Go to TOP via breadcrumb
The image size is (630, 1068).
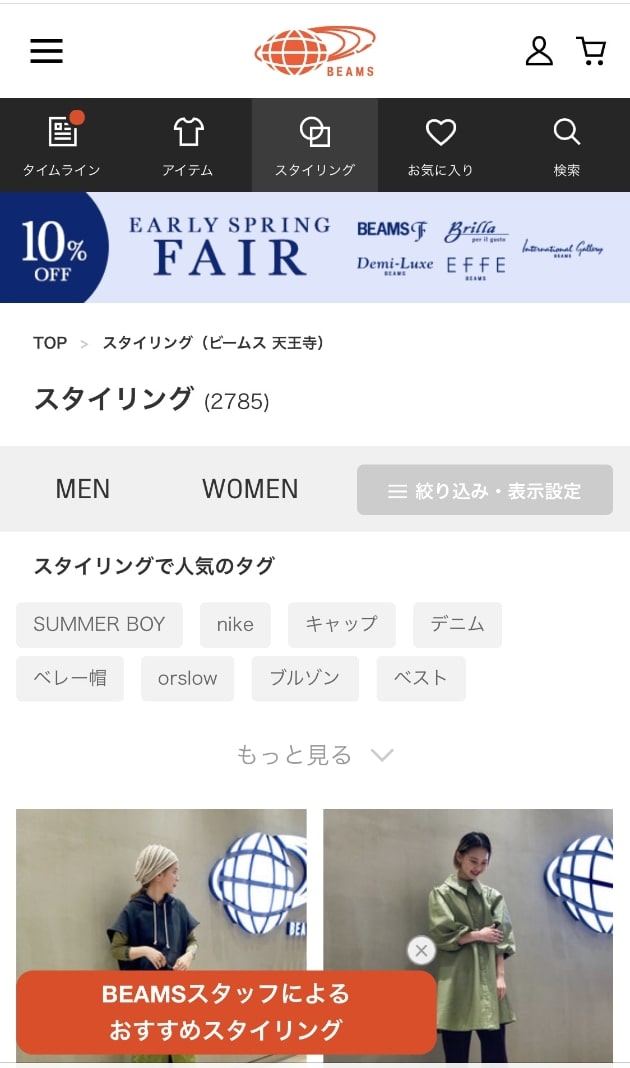click(50, 343)
